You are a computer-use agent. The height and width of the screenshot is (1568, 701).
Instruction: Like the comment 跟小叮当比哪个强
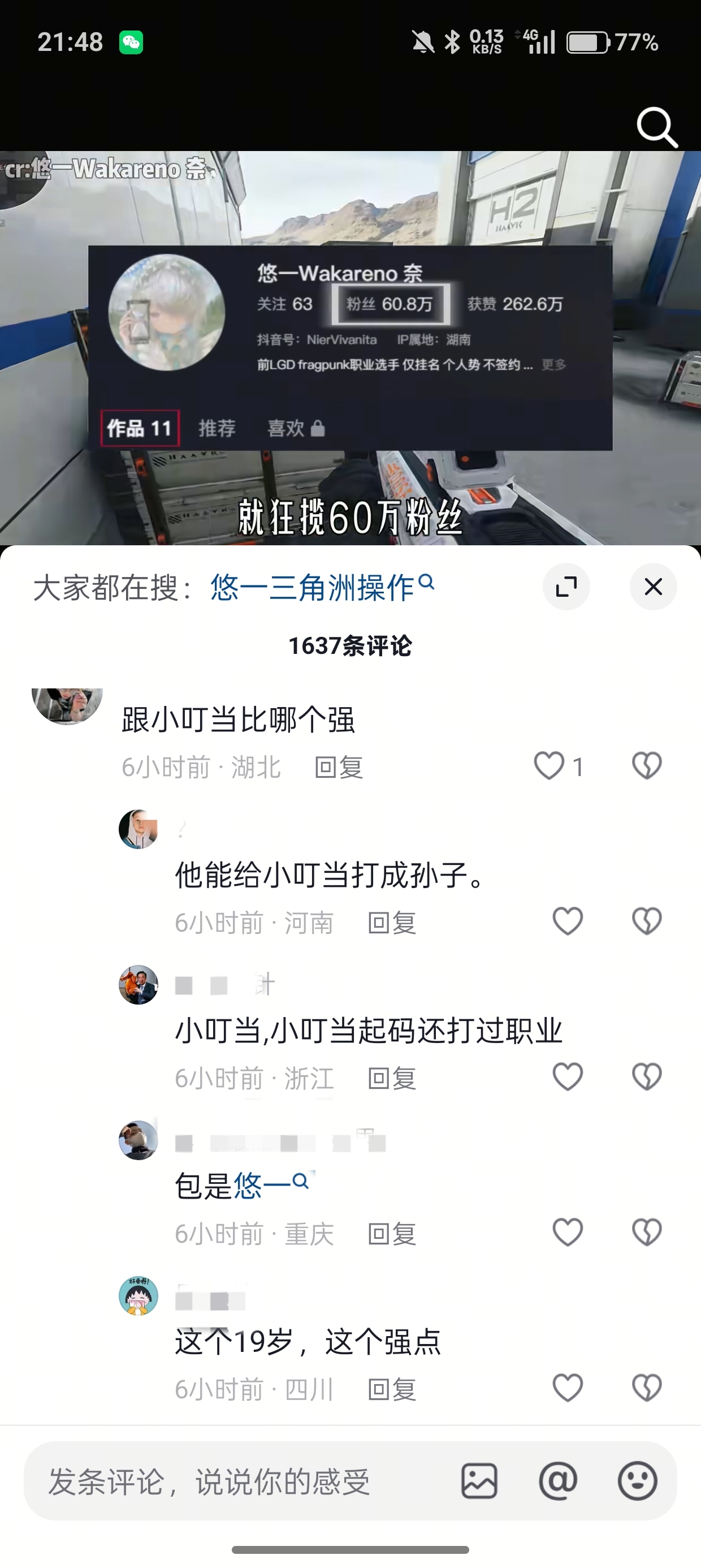tap(549, 766)
